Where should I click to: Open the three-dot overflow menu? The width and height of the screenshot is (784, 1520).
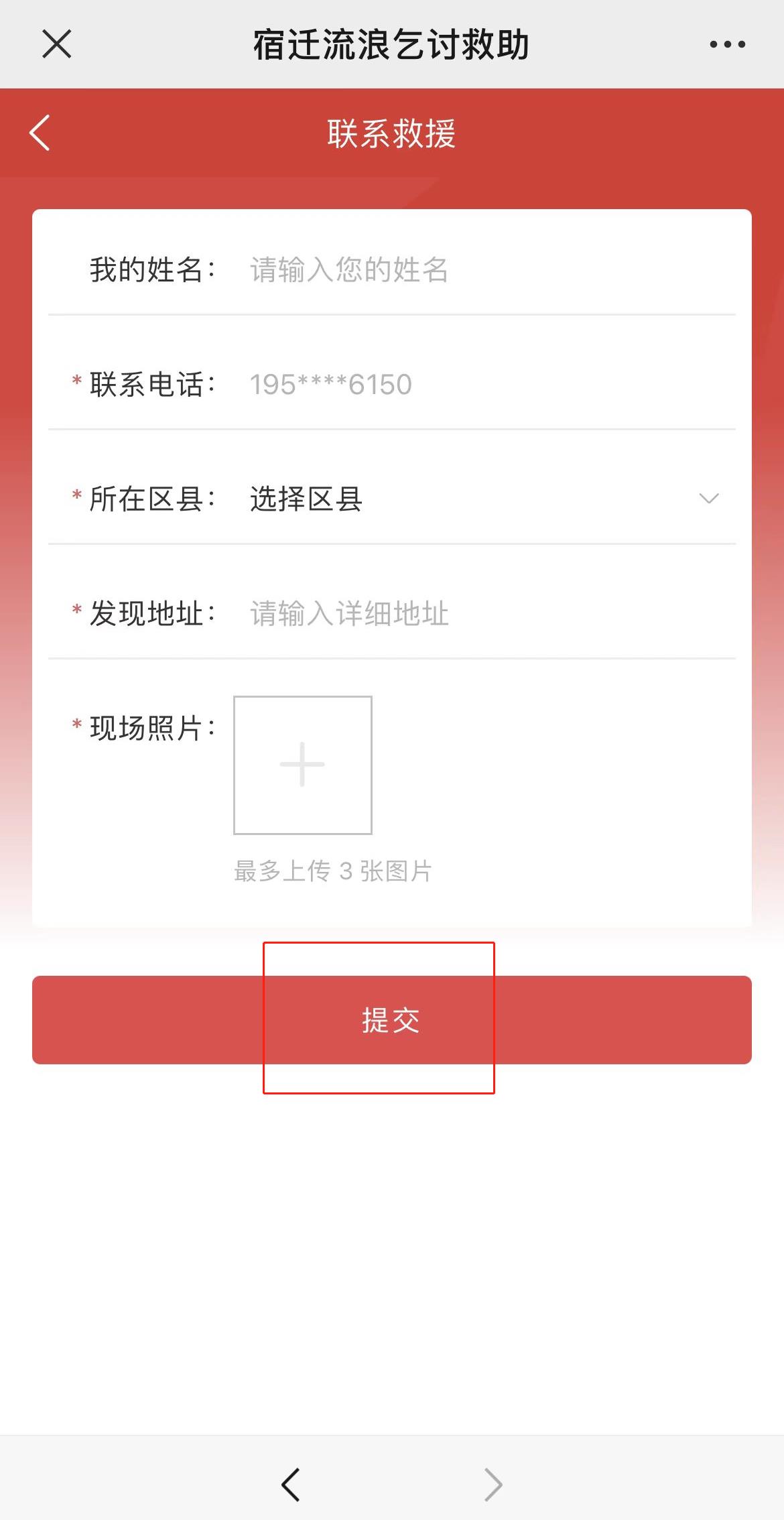(727, 44)
